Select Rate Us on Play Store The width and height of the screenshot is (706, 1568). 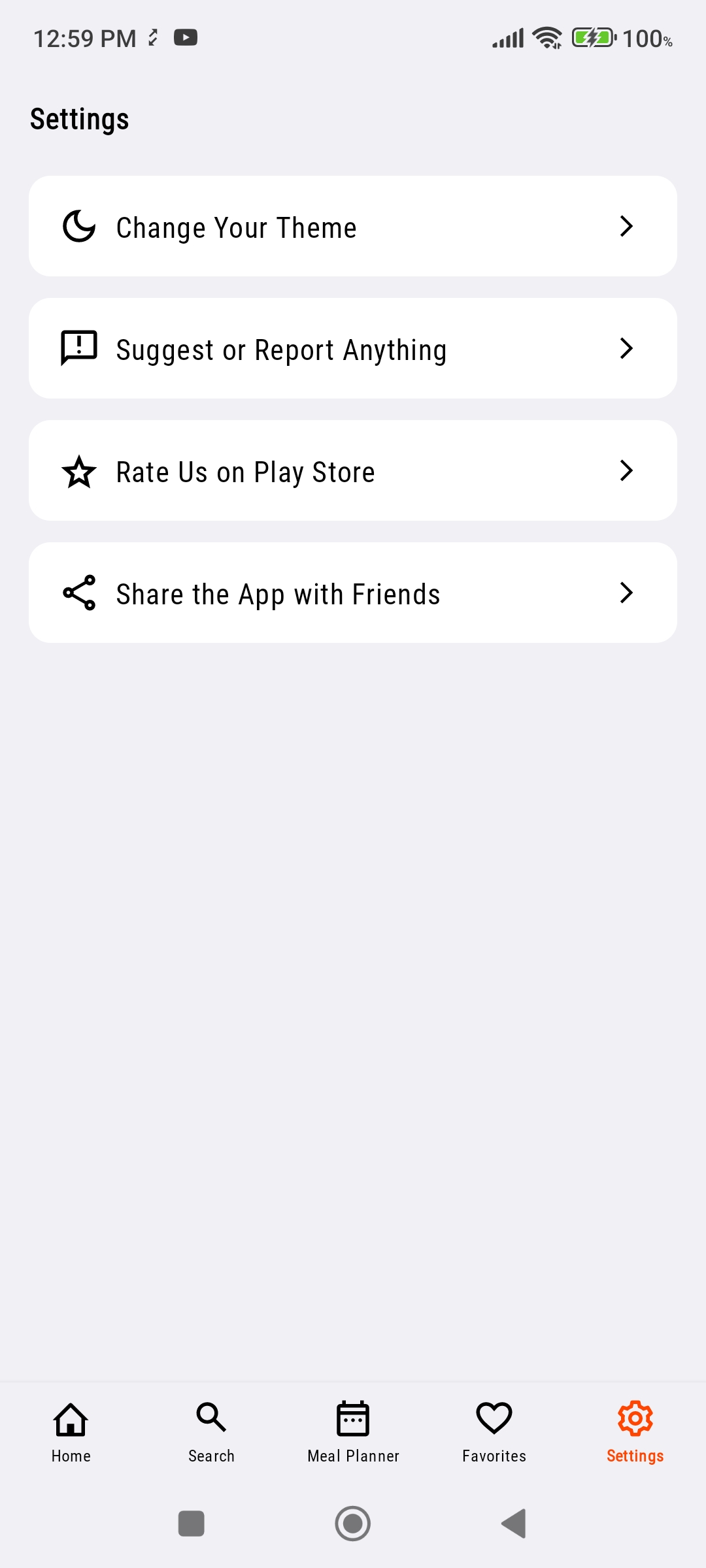click(353, 470)
